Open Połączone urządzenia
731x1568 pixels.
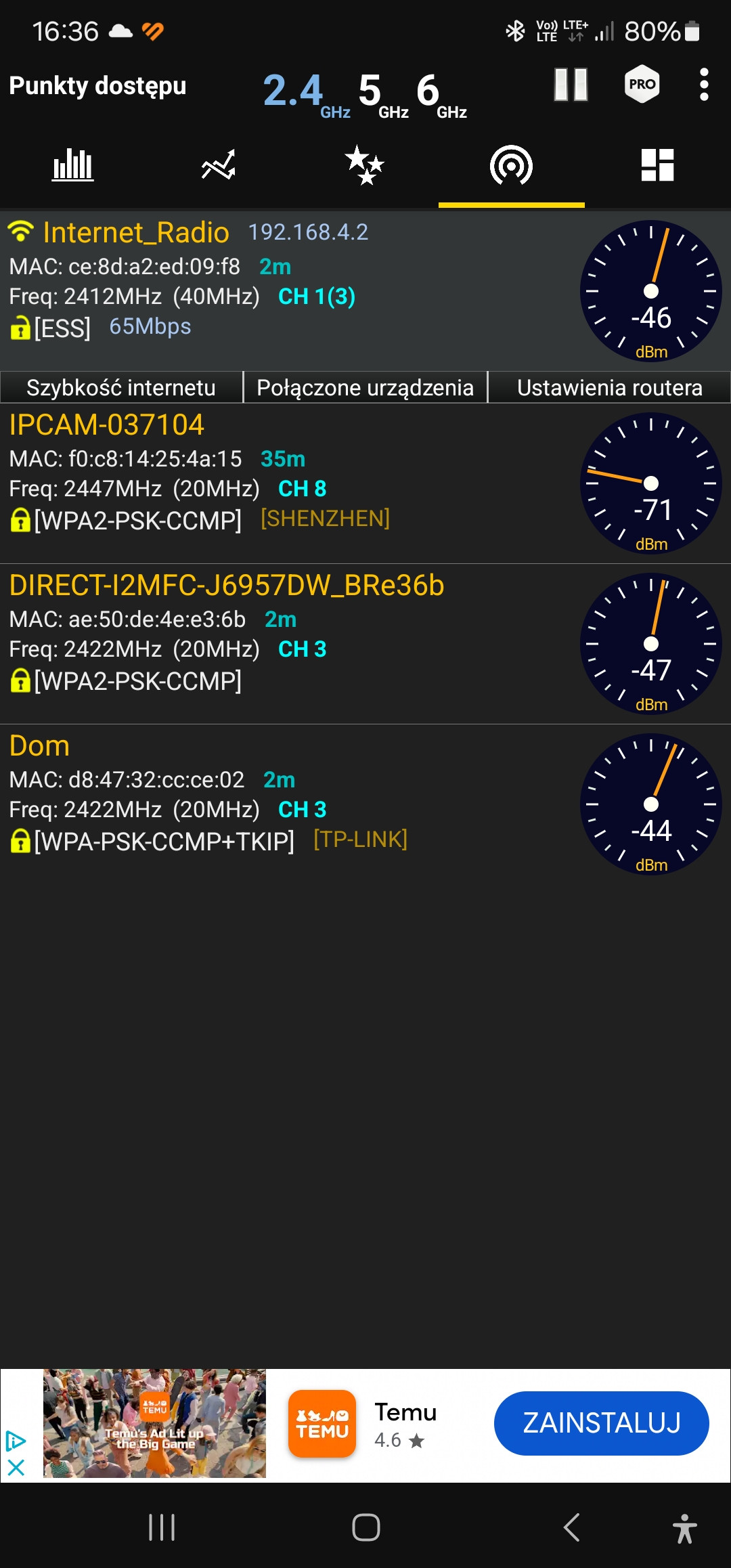[365, 387]
